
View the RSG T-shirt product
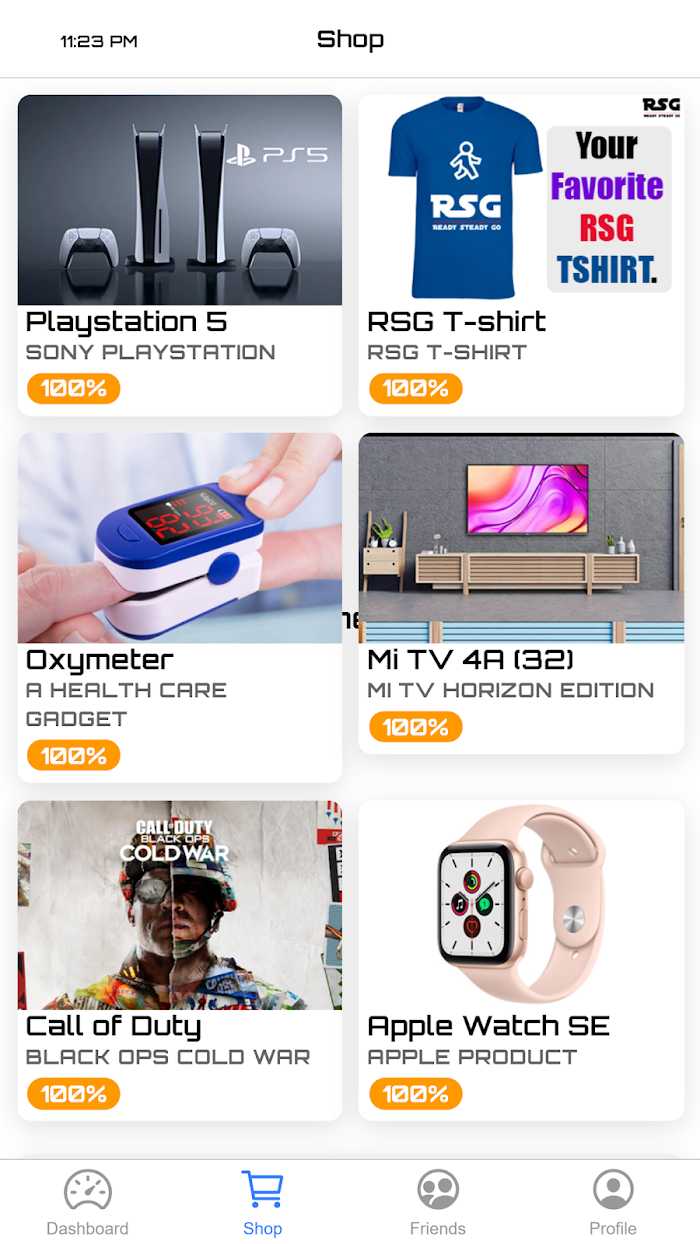click(x=521, y=254)
